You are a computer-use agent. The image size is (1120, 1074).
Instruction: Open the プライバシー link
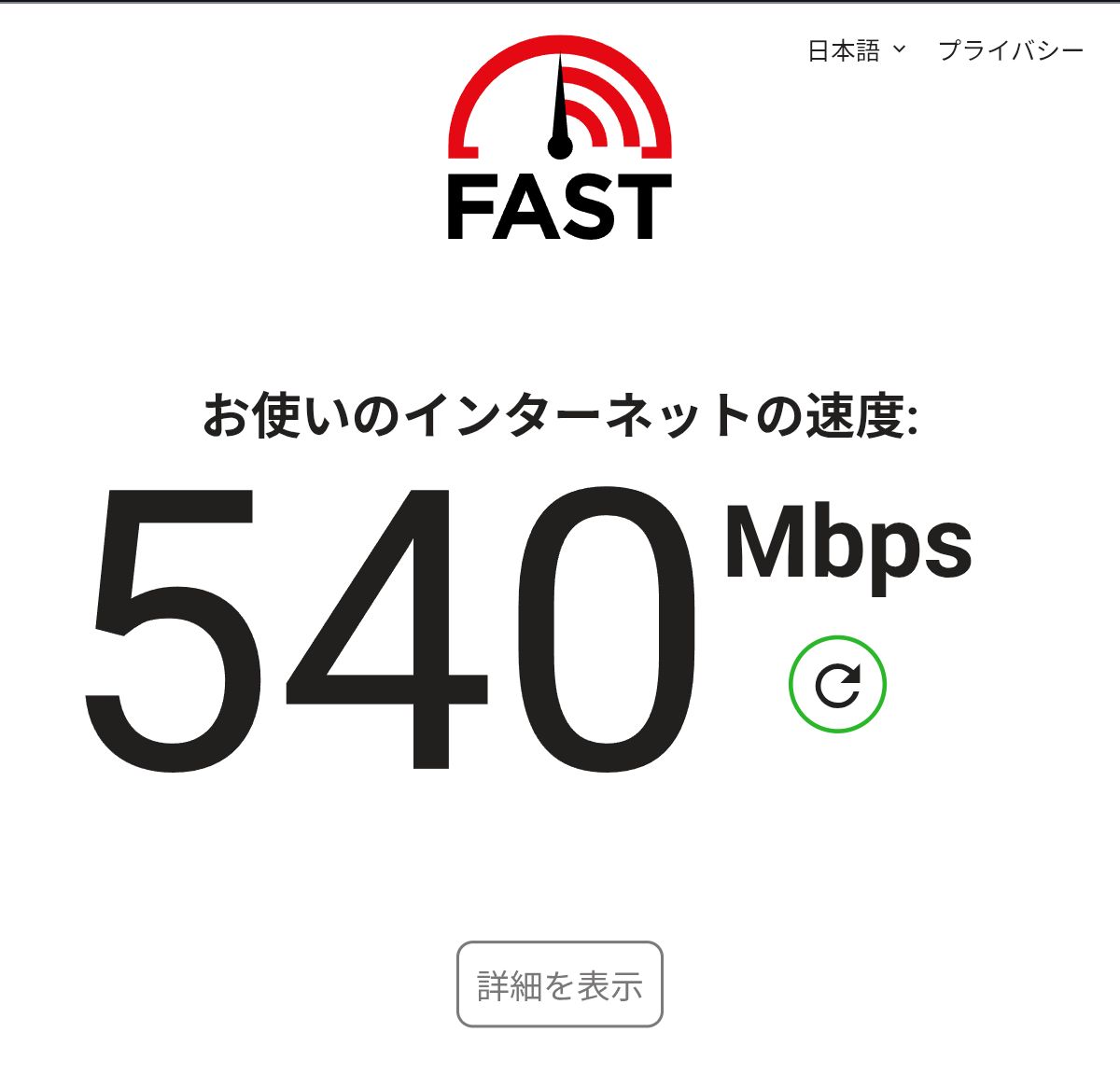tap(1011, 50)
